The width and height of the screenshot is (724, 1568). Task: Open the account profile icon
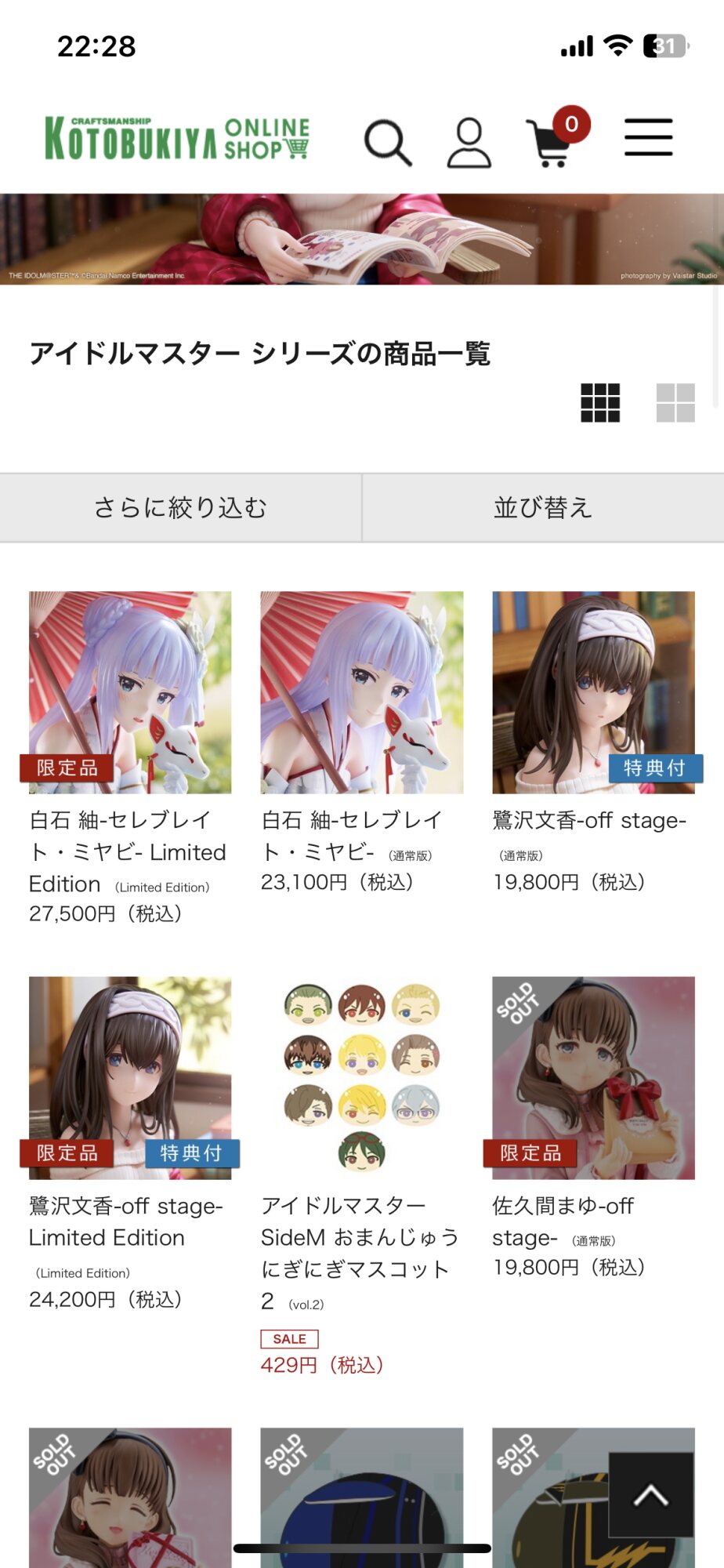pos(469,143)
